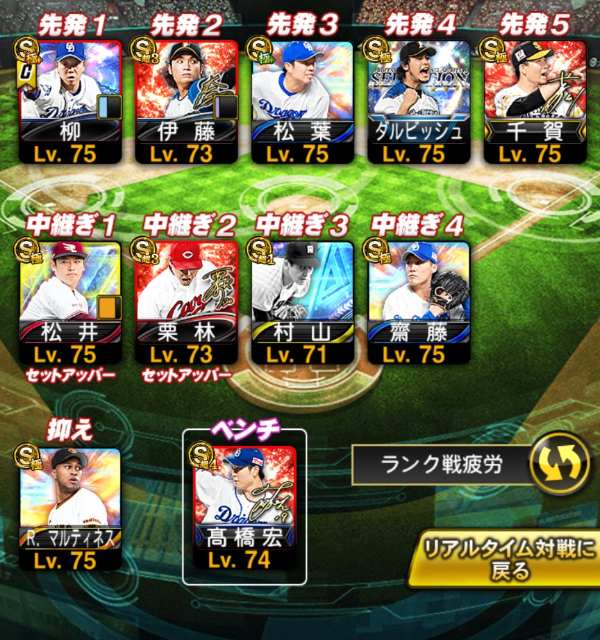This screenshot has height=640, width=600.
Task: Return via リアルタイム対戦に戻る button
Action: (505, 559)
